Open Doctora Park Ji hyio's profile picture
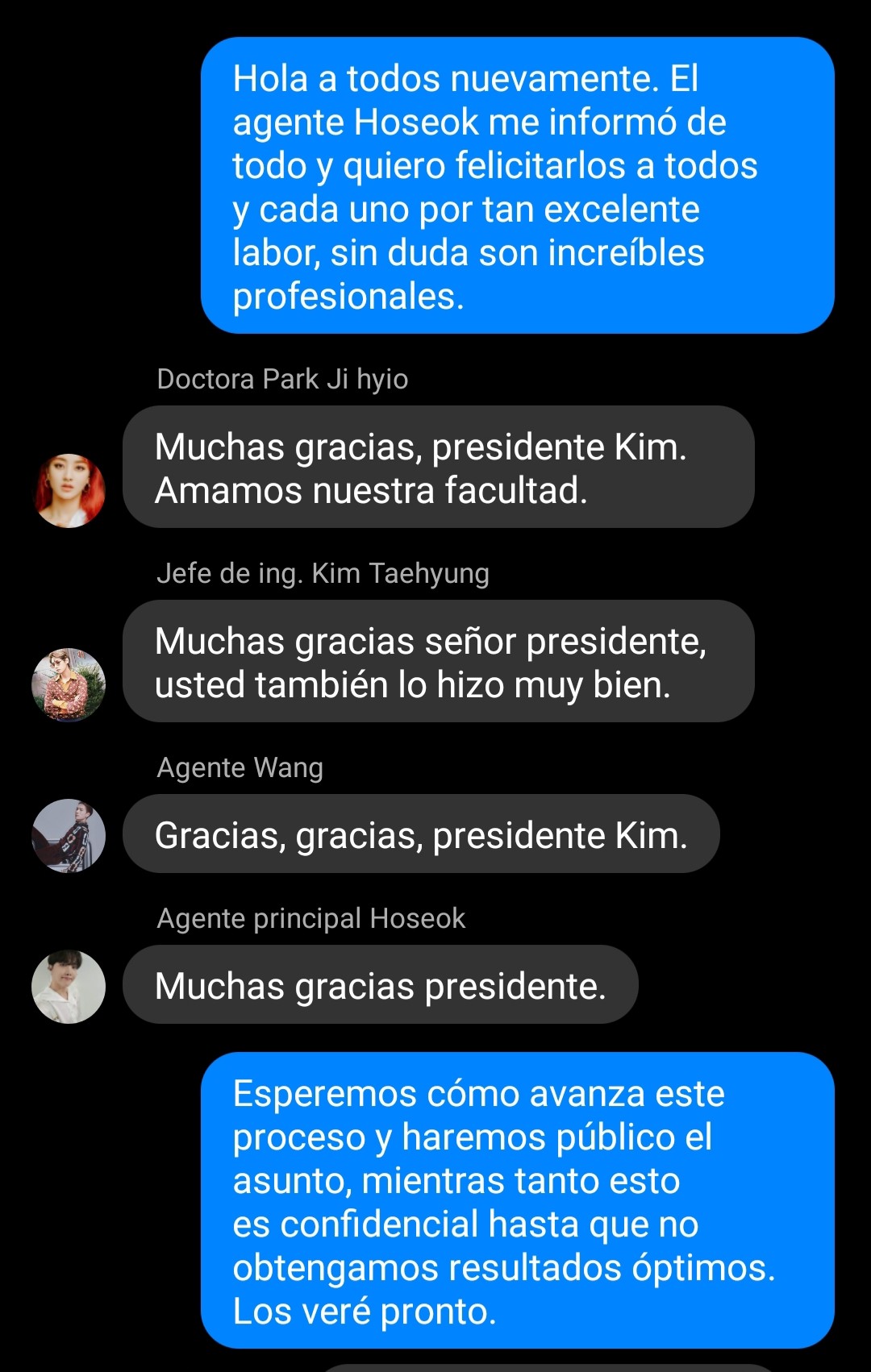This screenshot has width=871, height=1372. tap(69, 491)
